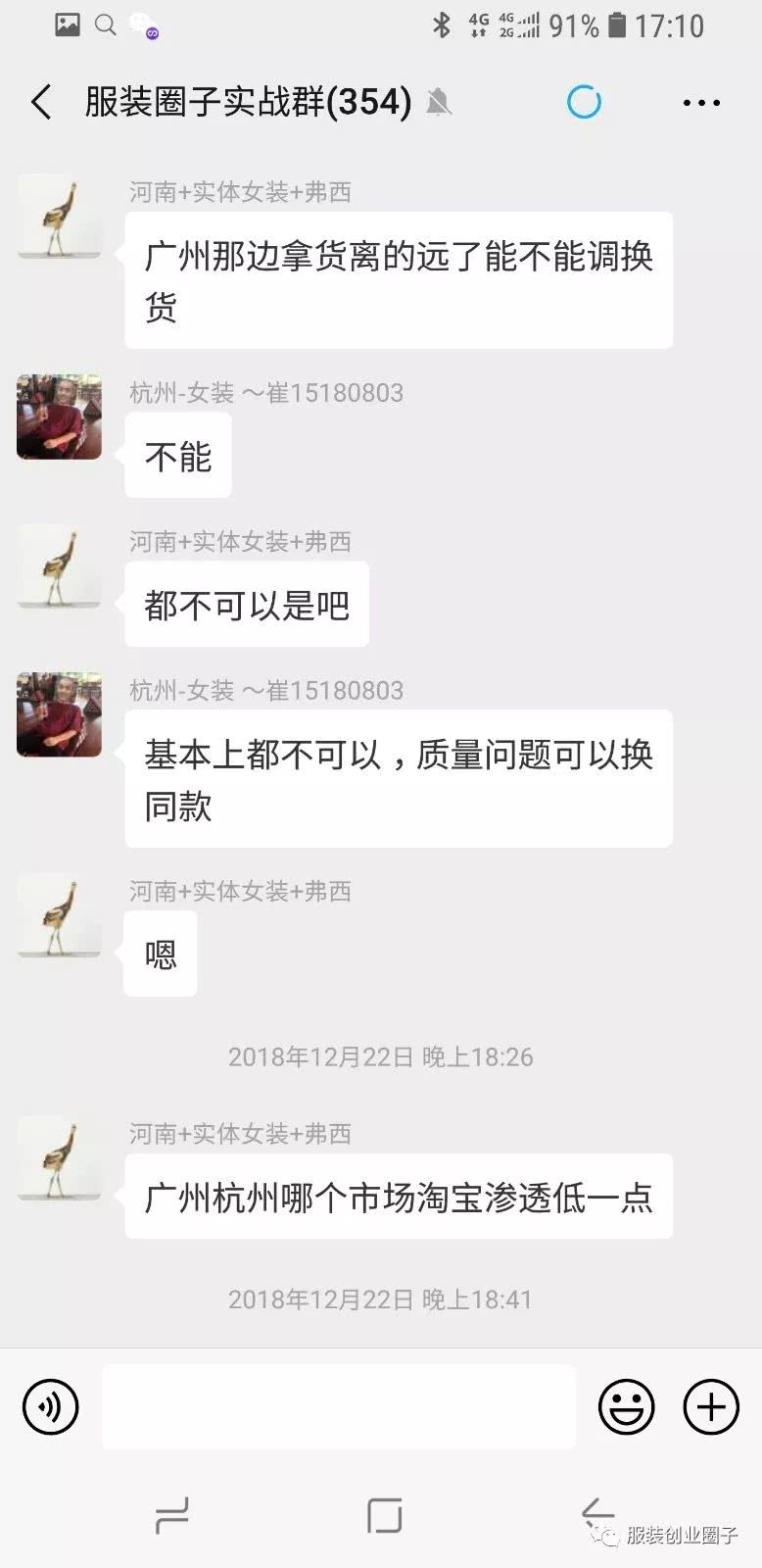Tap the system home button
This screenshot has width=762, height=1568.
(x=384, y=1515)
